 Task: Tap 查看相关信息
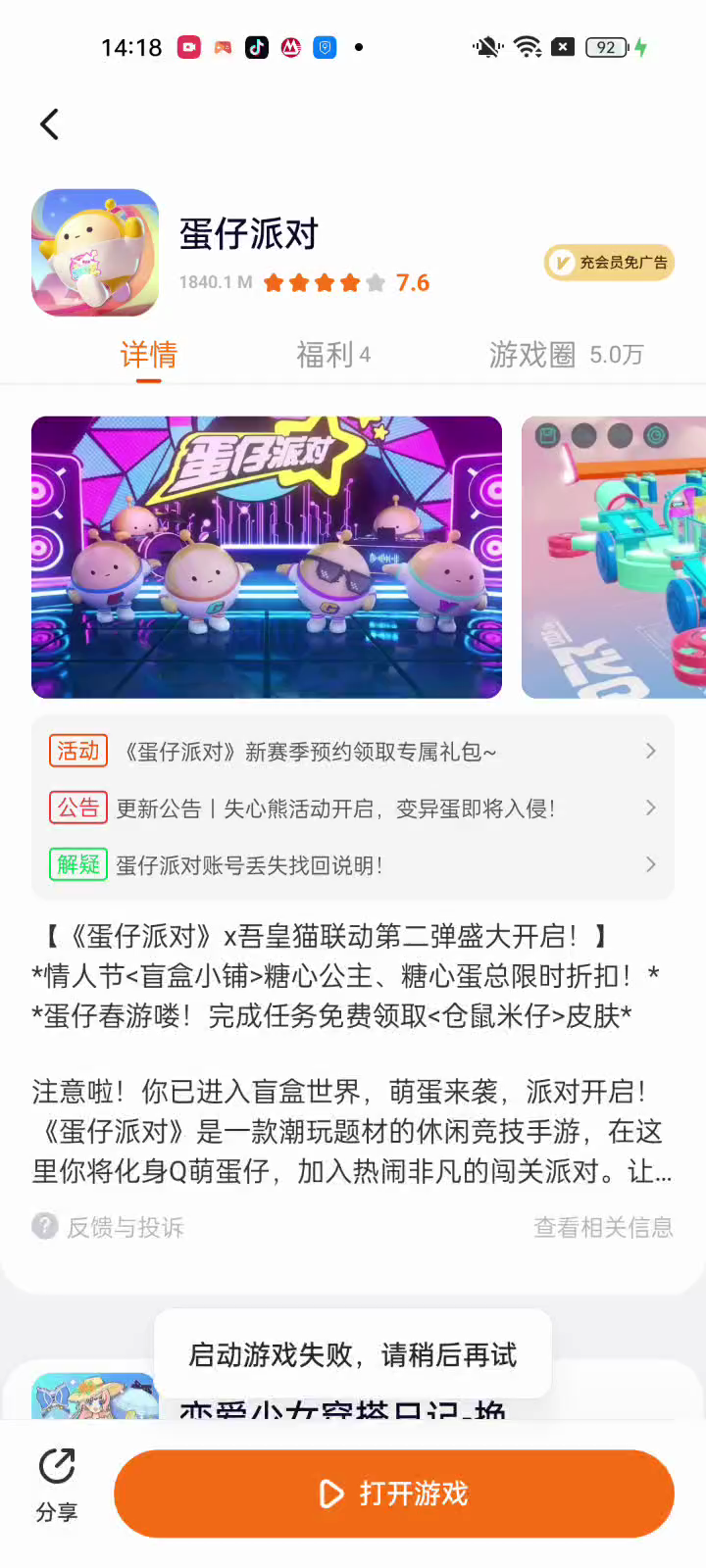603,1227
